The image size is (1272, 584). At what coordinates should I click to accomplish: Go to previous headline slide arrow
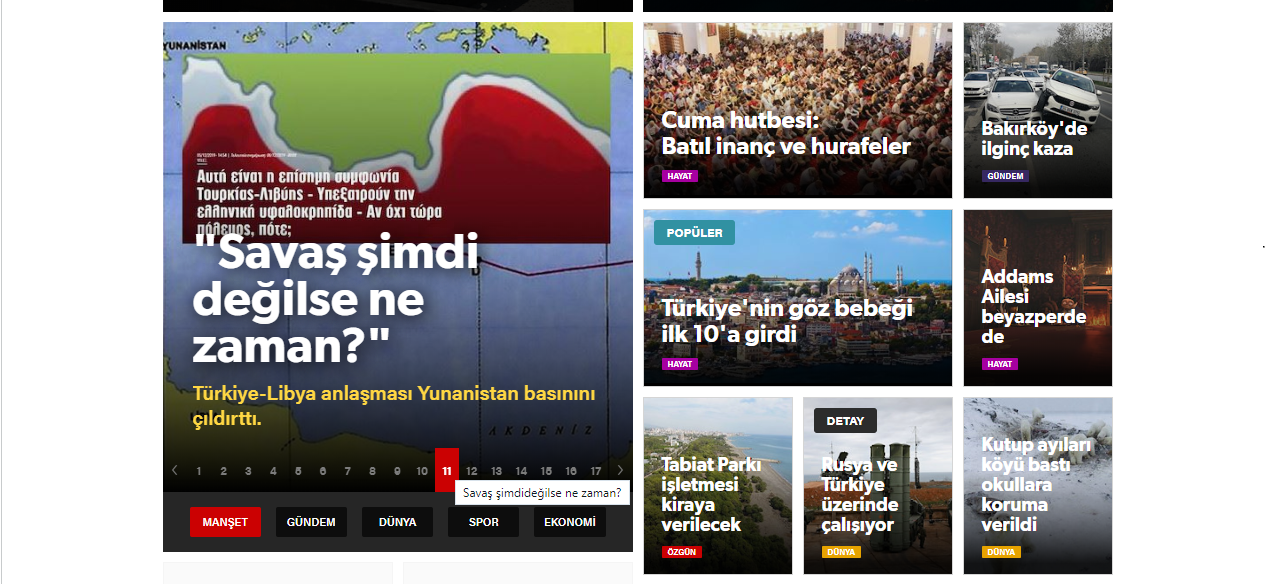[x=175, y=471]
